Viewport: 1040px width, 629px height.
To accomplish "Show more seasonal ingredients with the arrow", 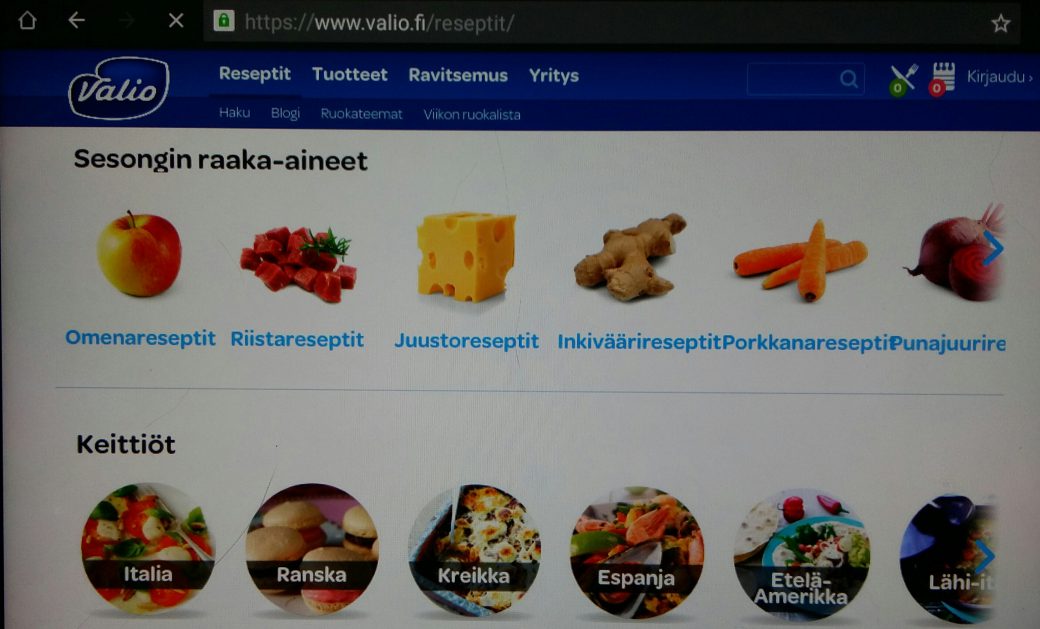I will 991,249.
